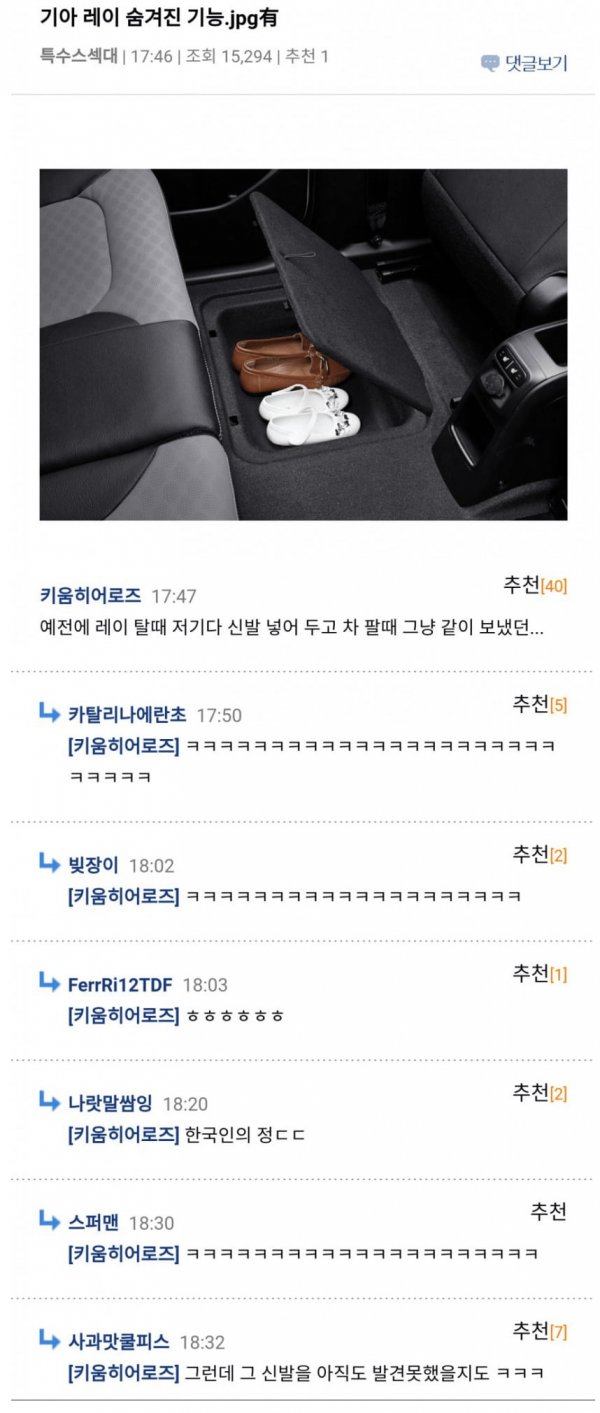Open 사과맛쿨피스's profile
600x1413 pixels.
point(118,1341)
